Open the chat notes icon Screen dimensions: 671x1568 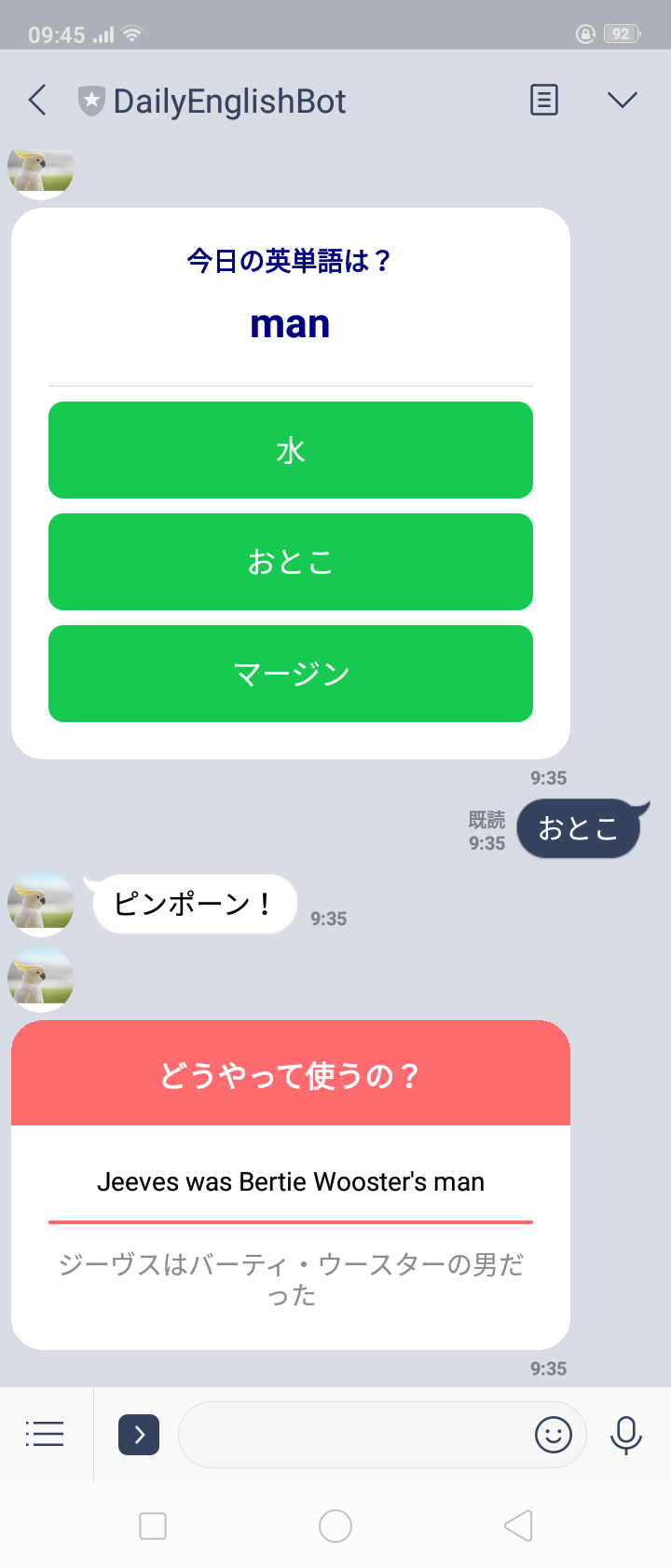coord(544,100)
